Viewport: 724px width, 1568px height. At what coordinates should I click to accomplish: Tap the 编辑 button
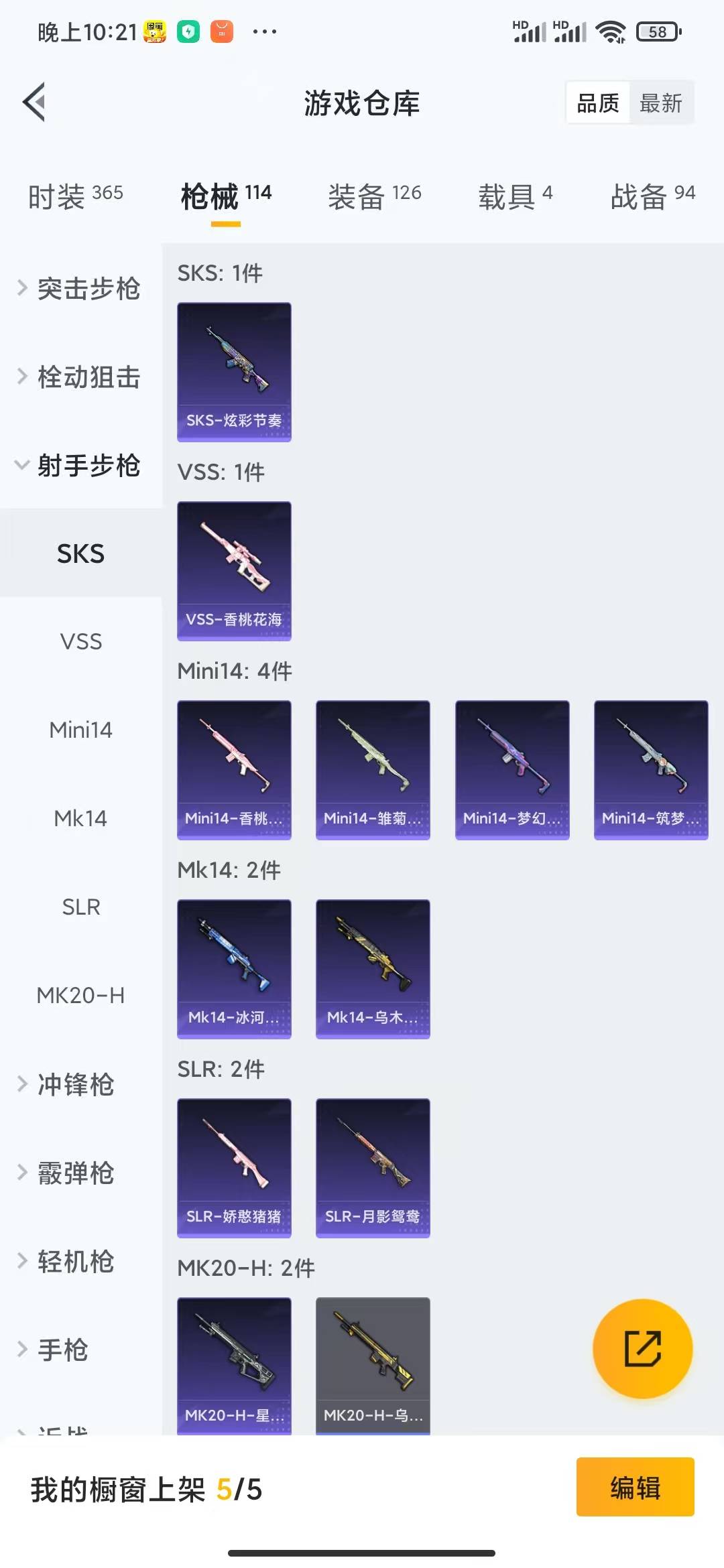tap(635, 1487)
